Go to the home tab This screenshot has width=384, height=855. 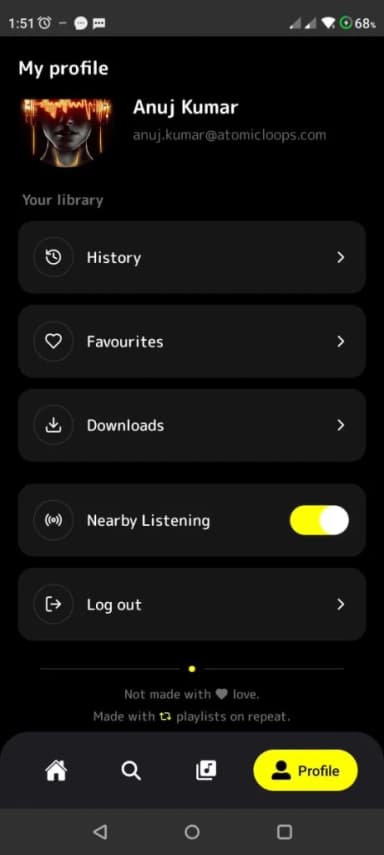pyautogui.click(x=56, y=770)
